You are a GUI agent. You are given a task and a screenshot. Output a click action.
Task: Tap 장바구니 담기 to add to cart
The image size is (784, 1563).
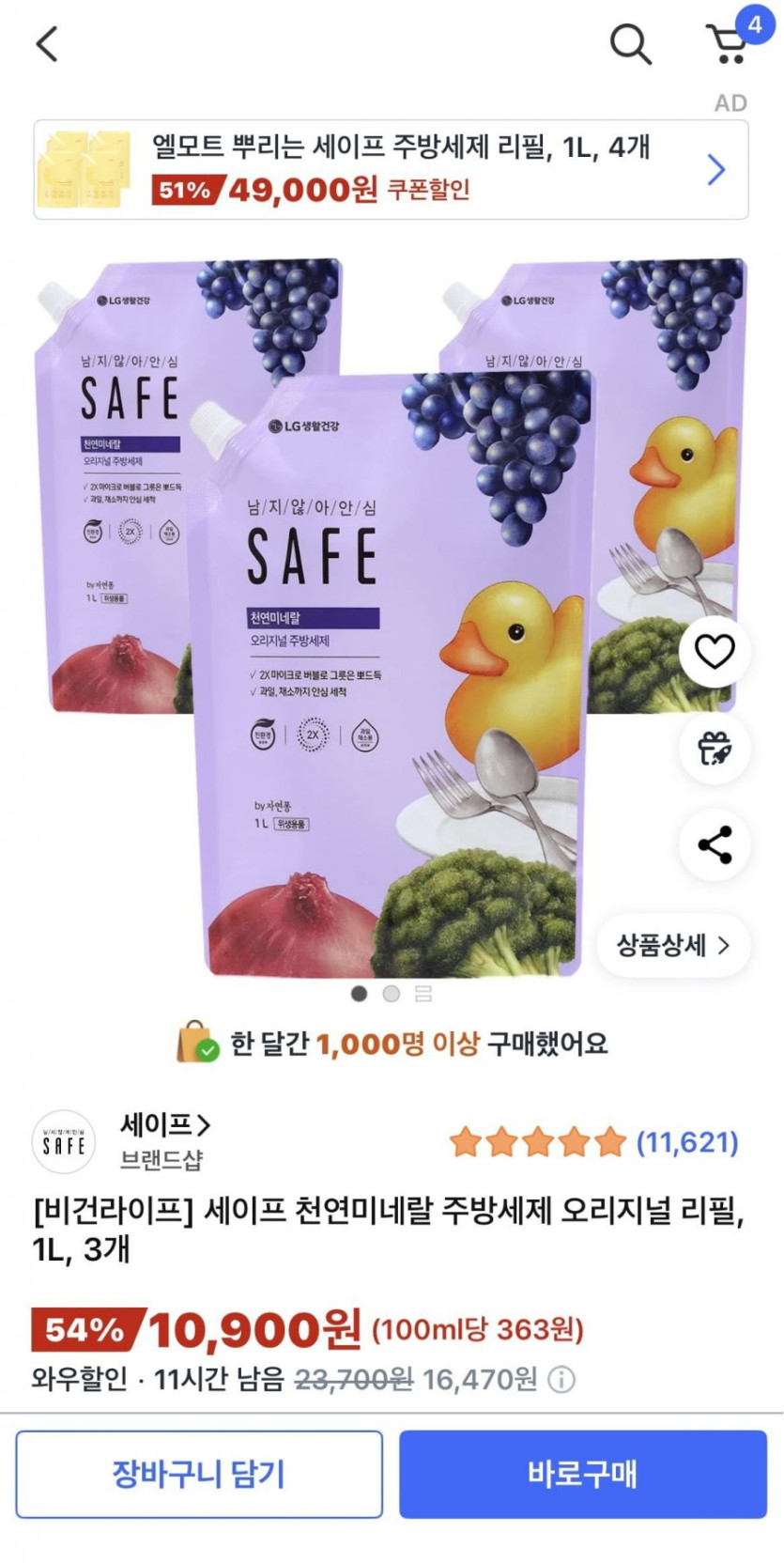[x=199, y=1474]
